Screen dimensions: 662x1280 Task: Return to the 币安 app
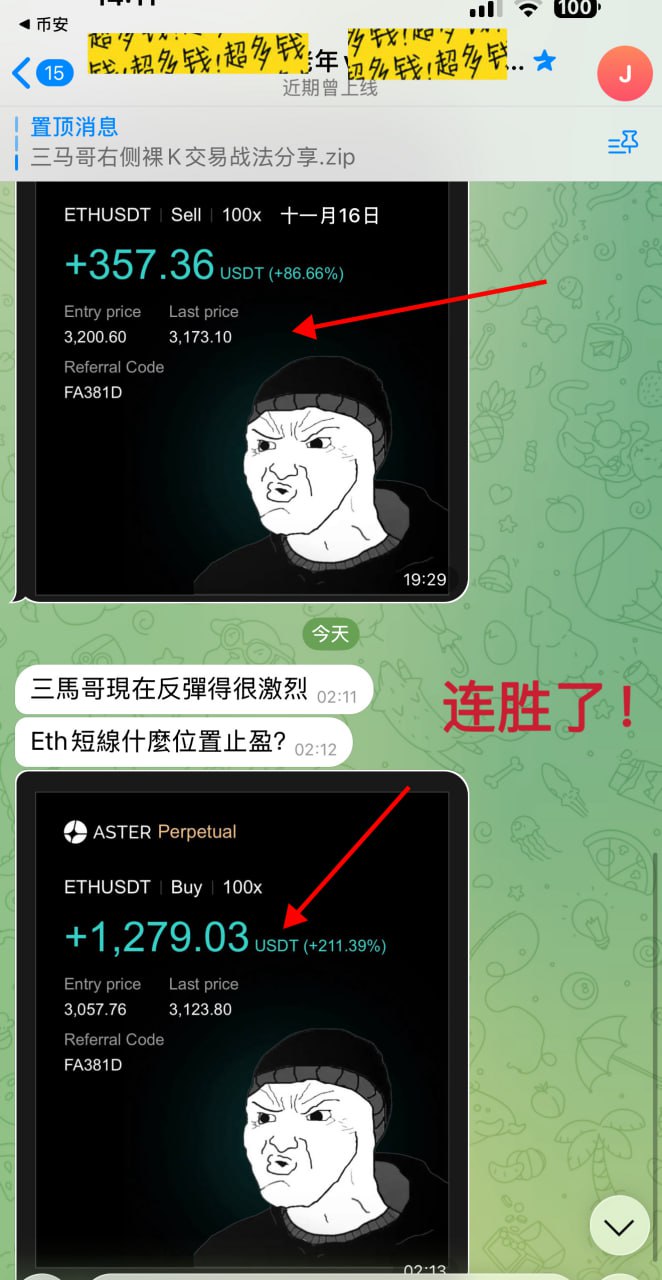click(38, 23)
